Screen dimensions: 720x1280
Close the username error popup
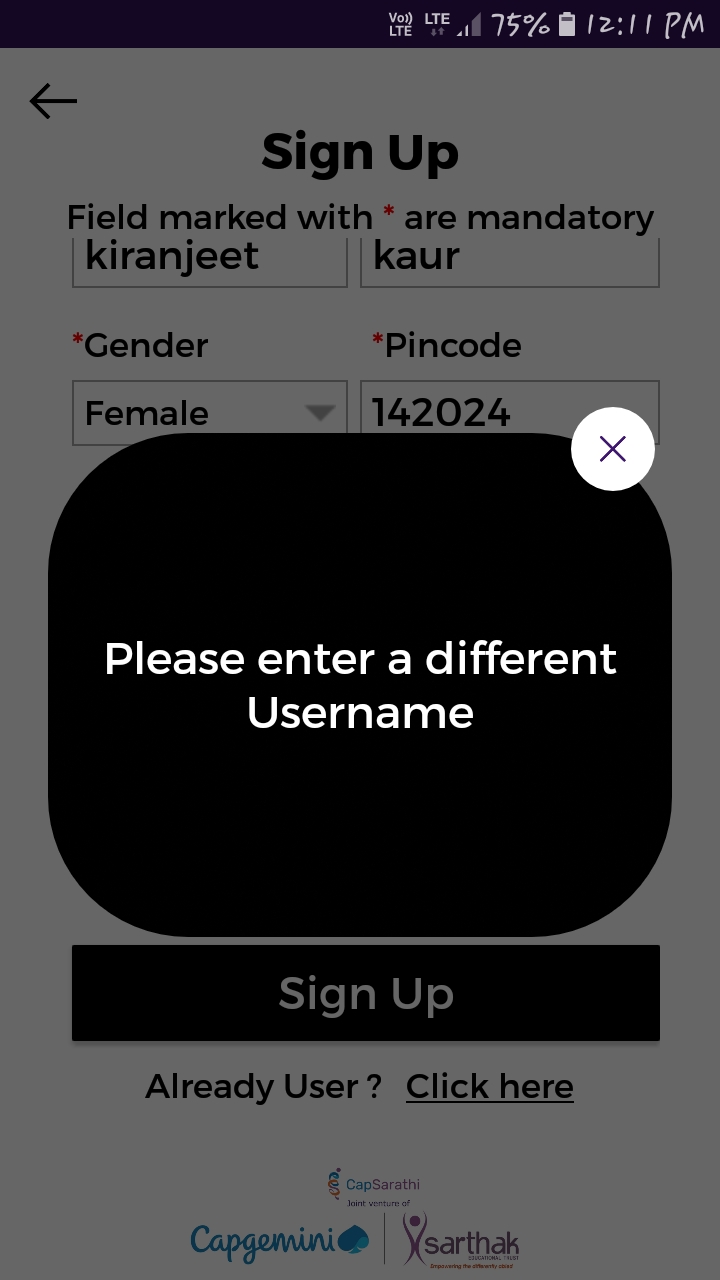pos(613,449)
